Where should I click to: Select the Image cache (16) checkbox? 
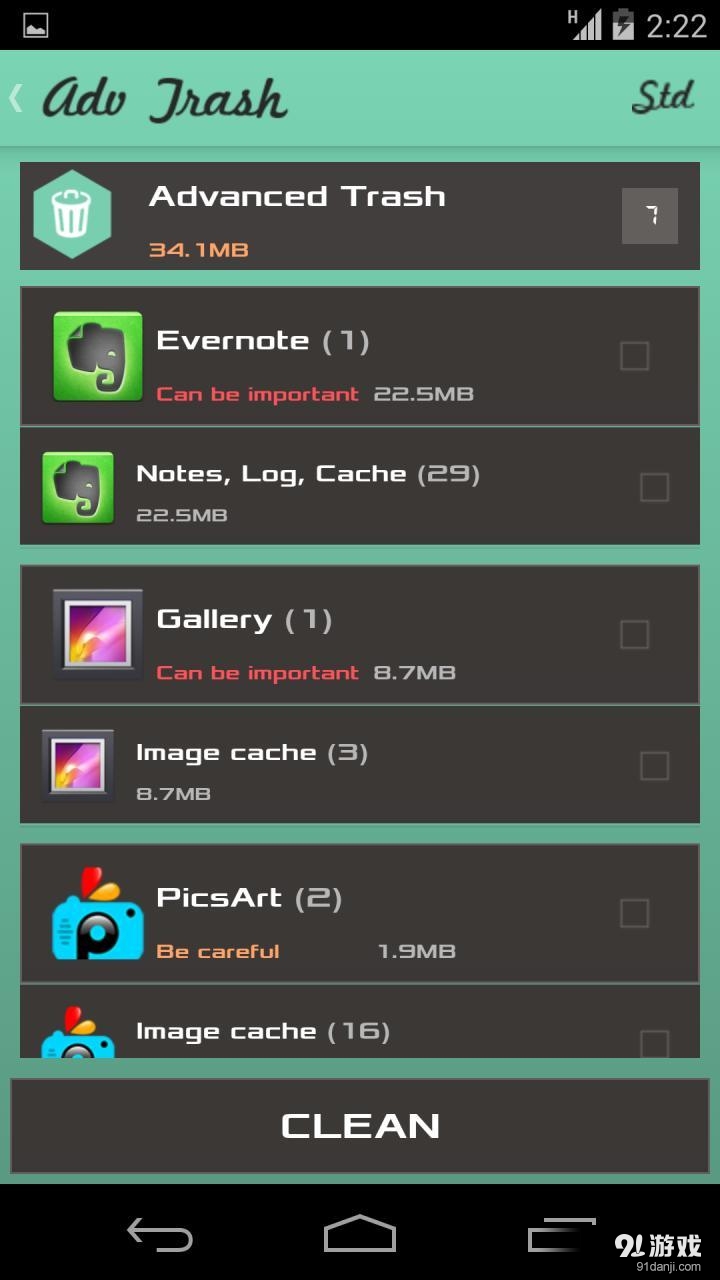[x=654, y=1043]
